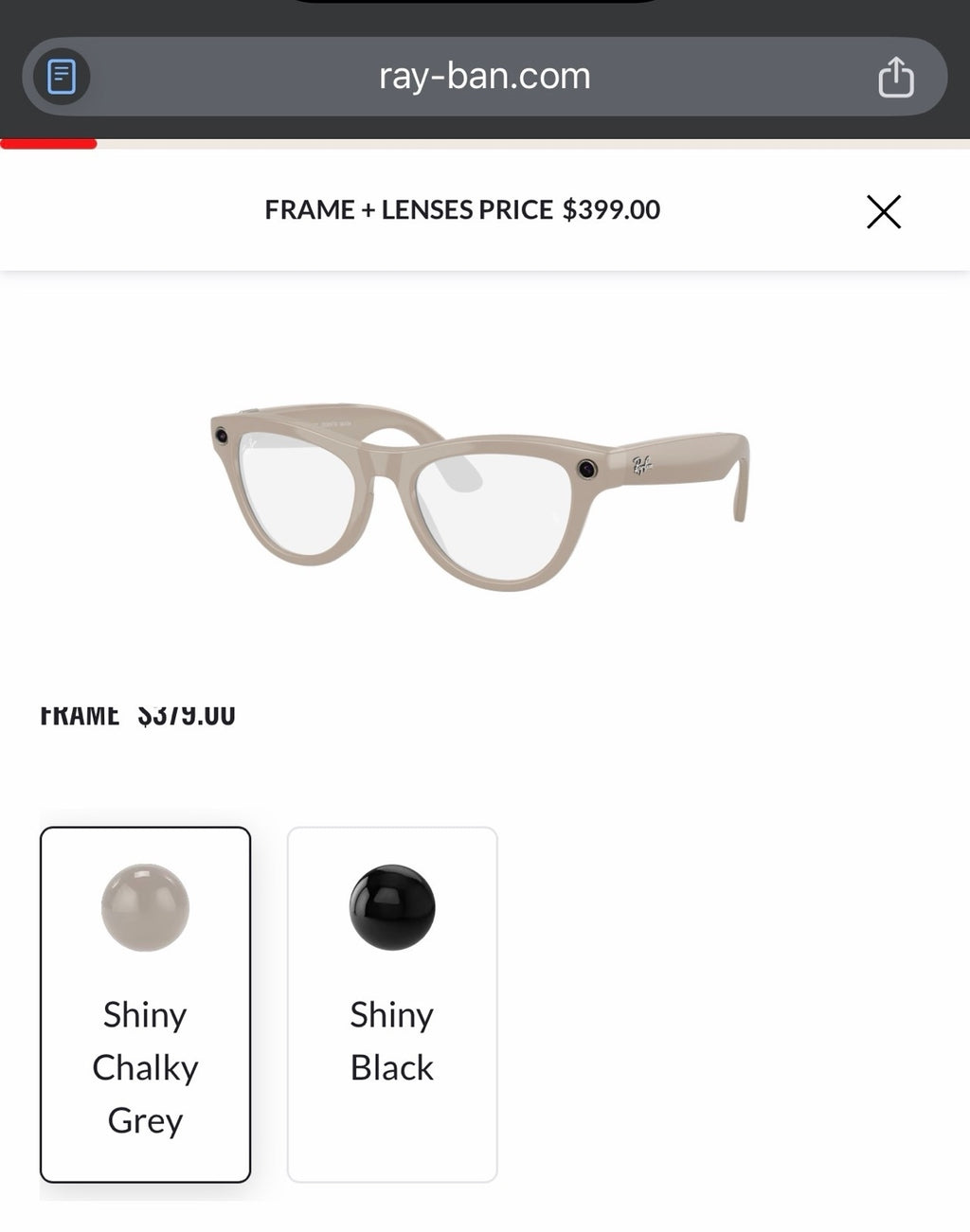This screenshot has height=1232, width=970.
Task: Close the frame and lenses configurator
Action: tap(883, 211)
